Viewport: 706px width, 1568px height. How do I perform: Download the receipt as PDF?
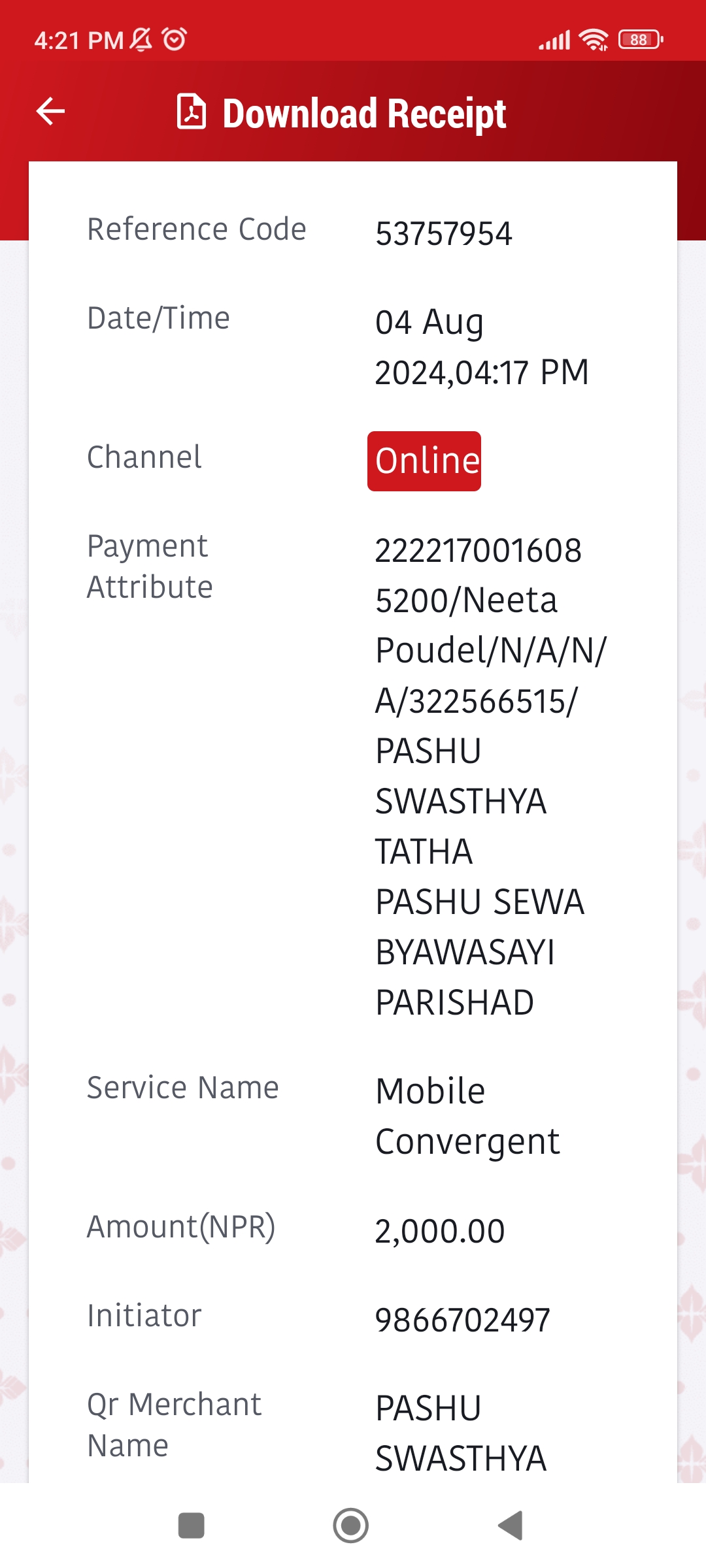click(x=341, y=112)
